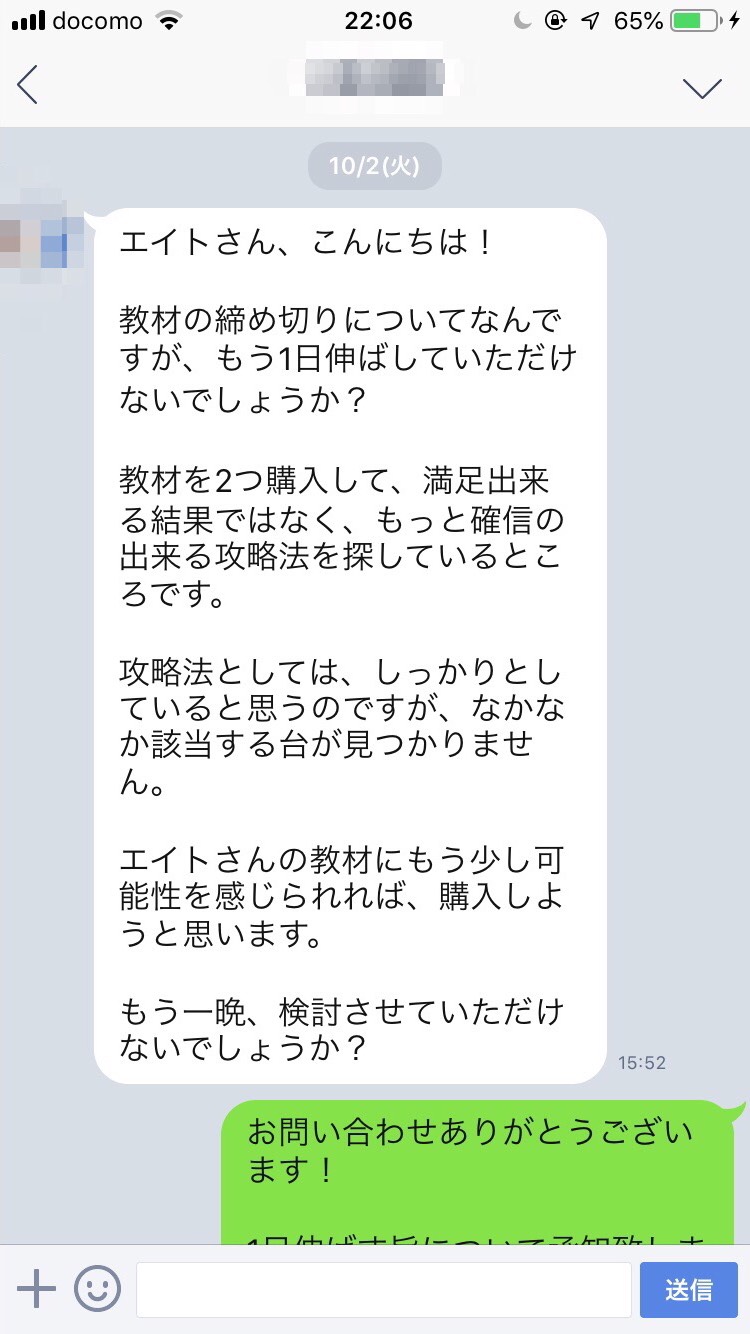Expand the chat options dropdown arrow
Image resolution: width=750 pixels, height=1334 pixels.
point(702,88)
